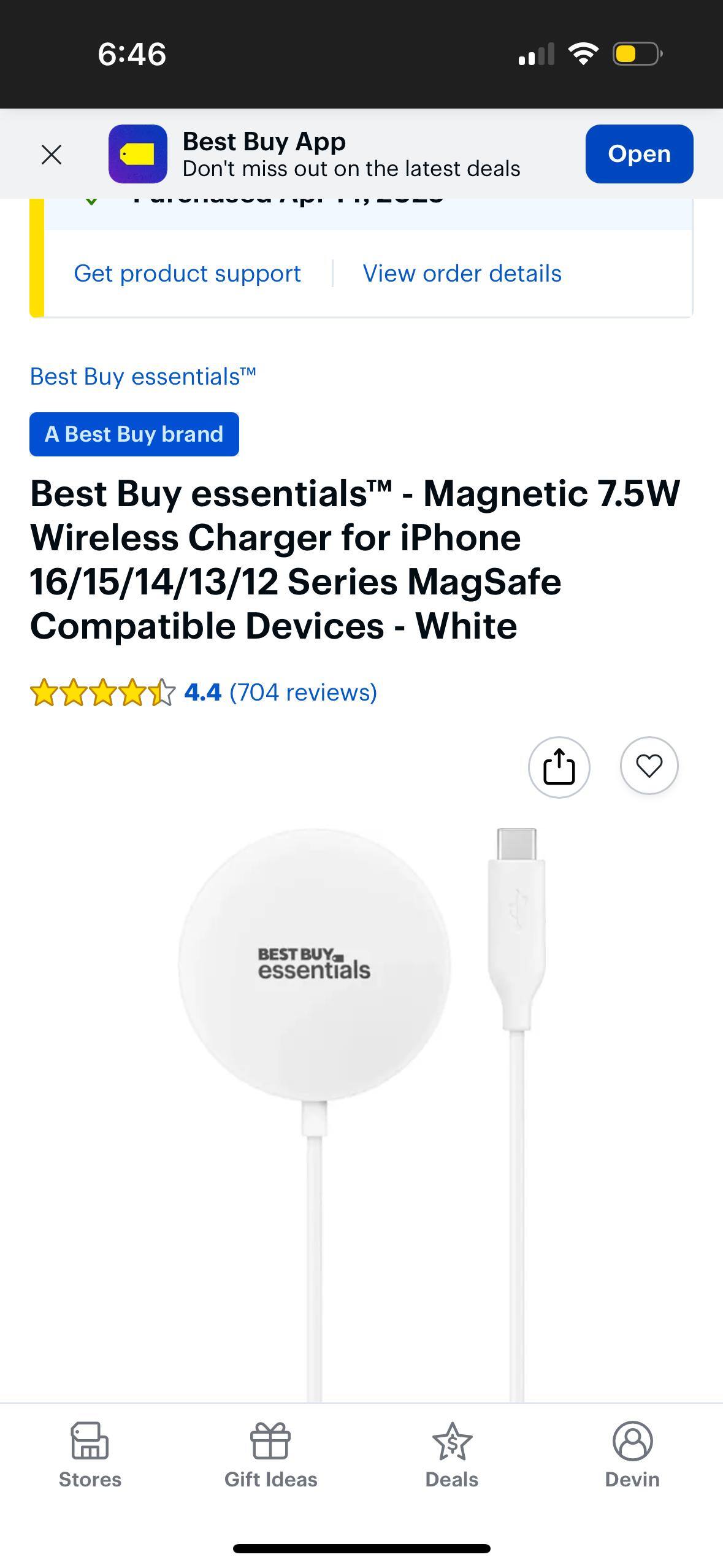
Task: Tap Get product support
Action: click(187, 273)
